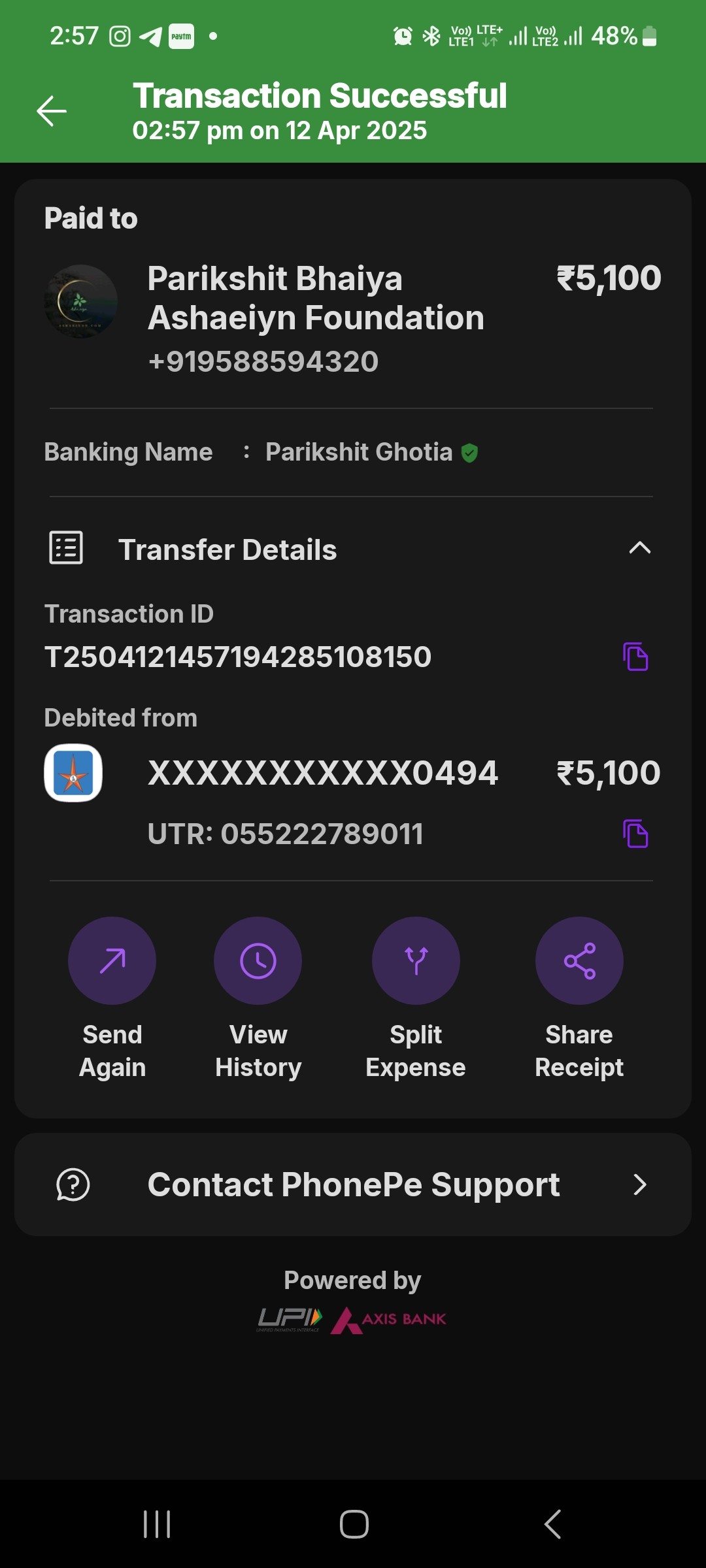Tap the system home button
The width and height of the screenshot is (706, 1568).
point(354,1524)
